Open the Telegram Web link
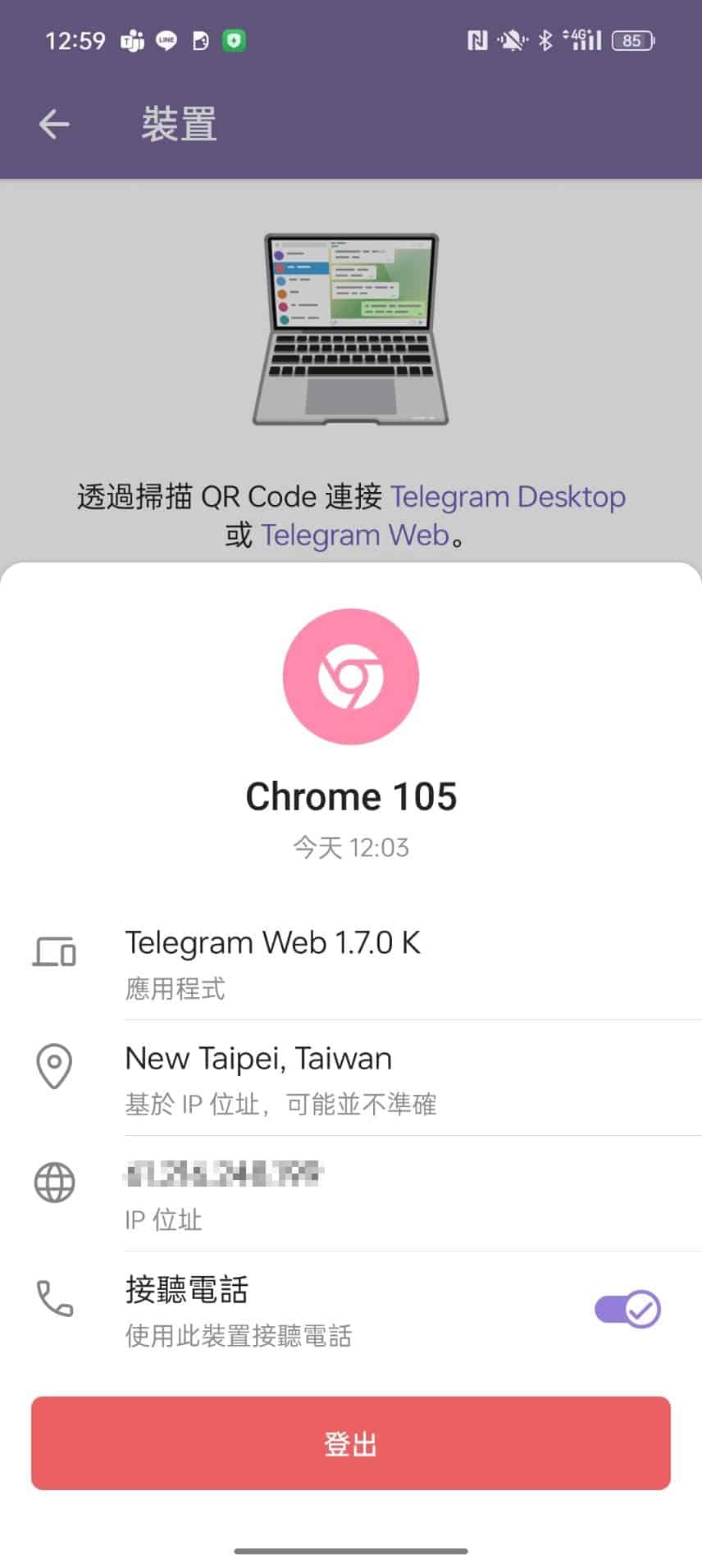 pos(355,536)
